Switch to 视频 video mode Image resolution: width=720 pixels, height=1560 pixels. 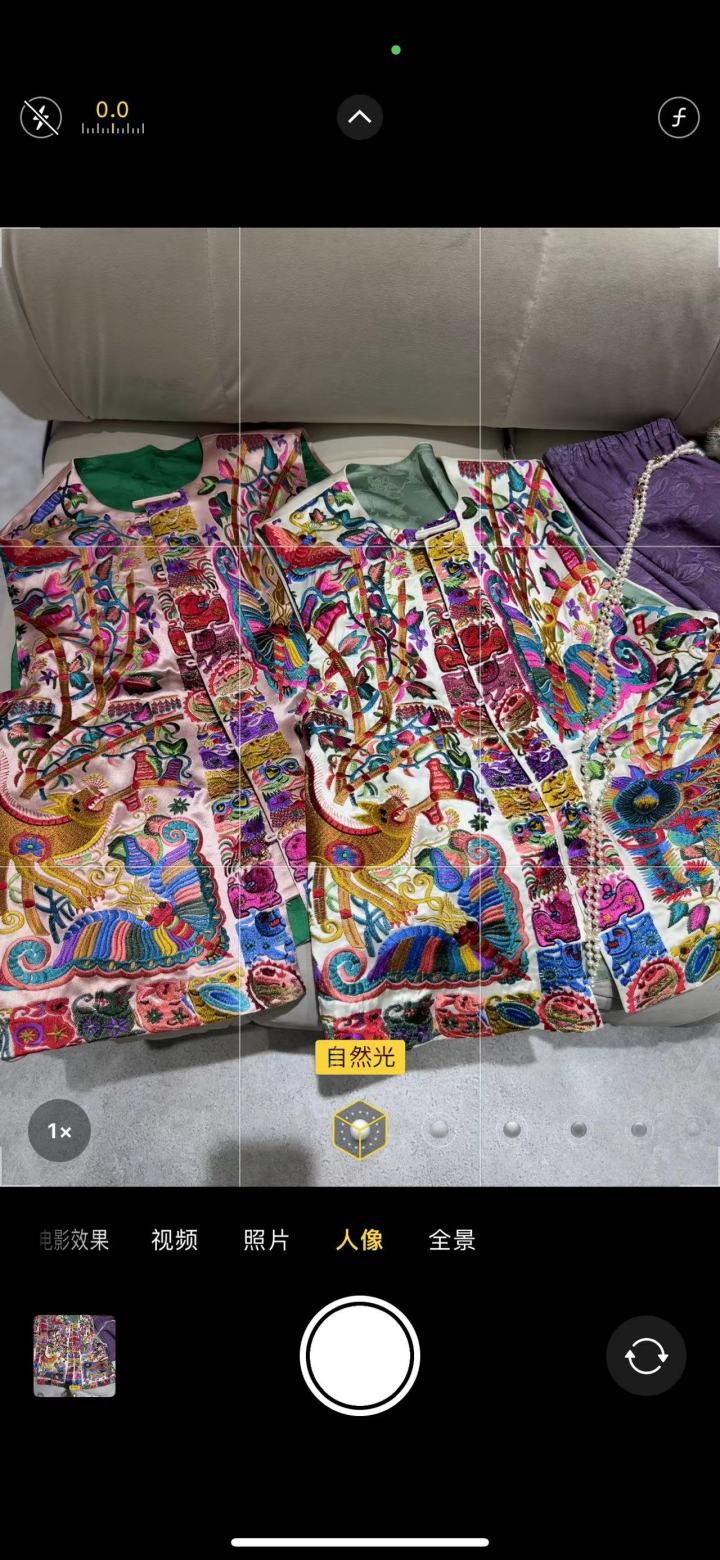pos(174,1240)
